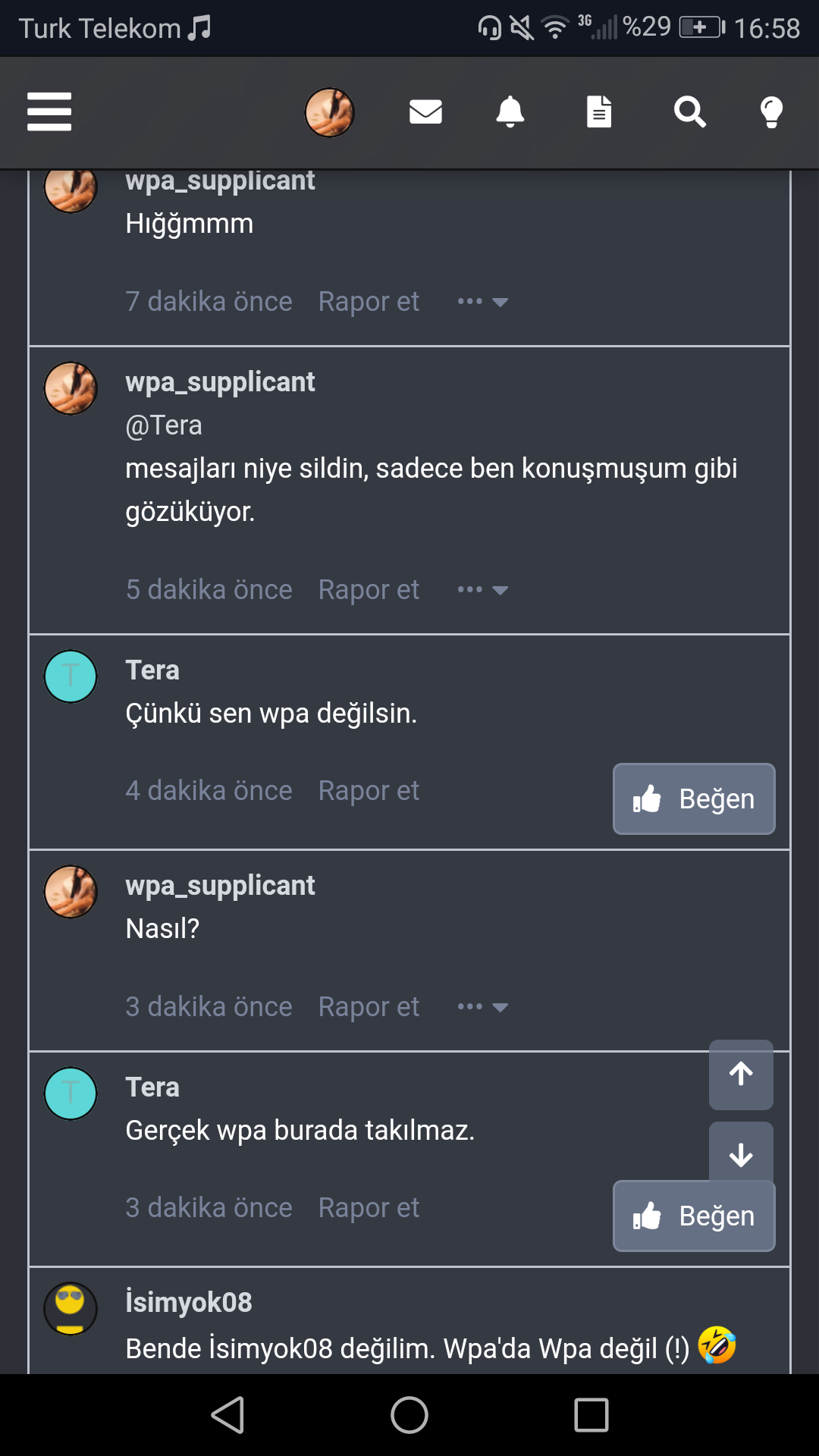This screenshot has width=819, height=1456.
Task: Beğen Tera's 'Gerçek wpa burada takılmaz' comment
Action: click(x=692, y=1216)
